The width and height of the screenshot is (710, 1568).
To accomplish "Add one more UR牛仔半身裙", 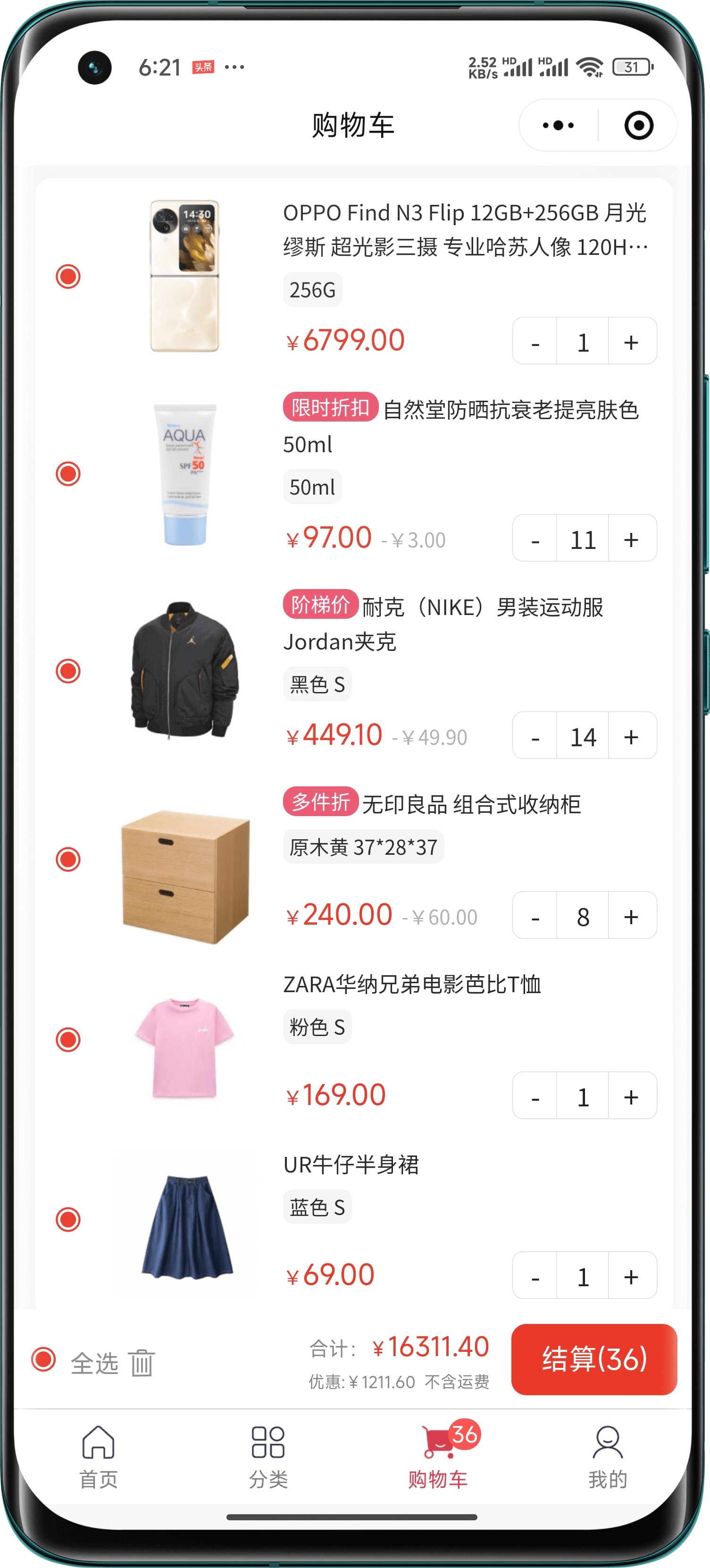I will (632, 1276).
